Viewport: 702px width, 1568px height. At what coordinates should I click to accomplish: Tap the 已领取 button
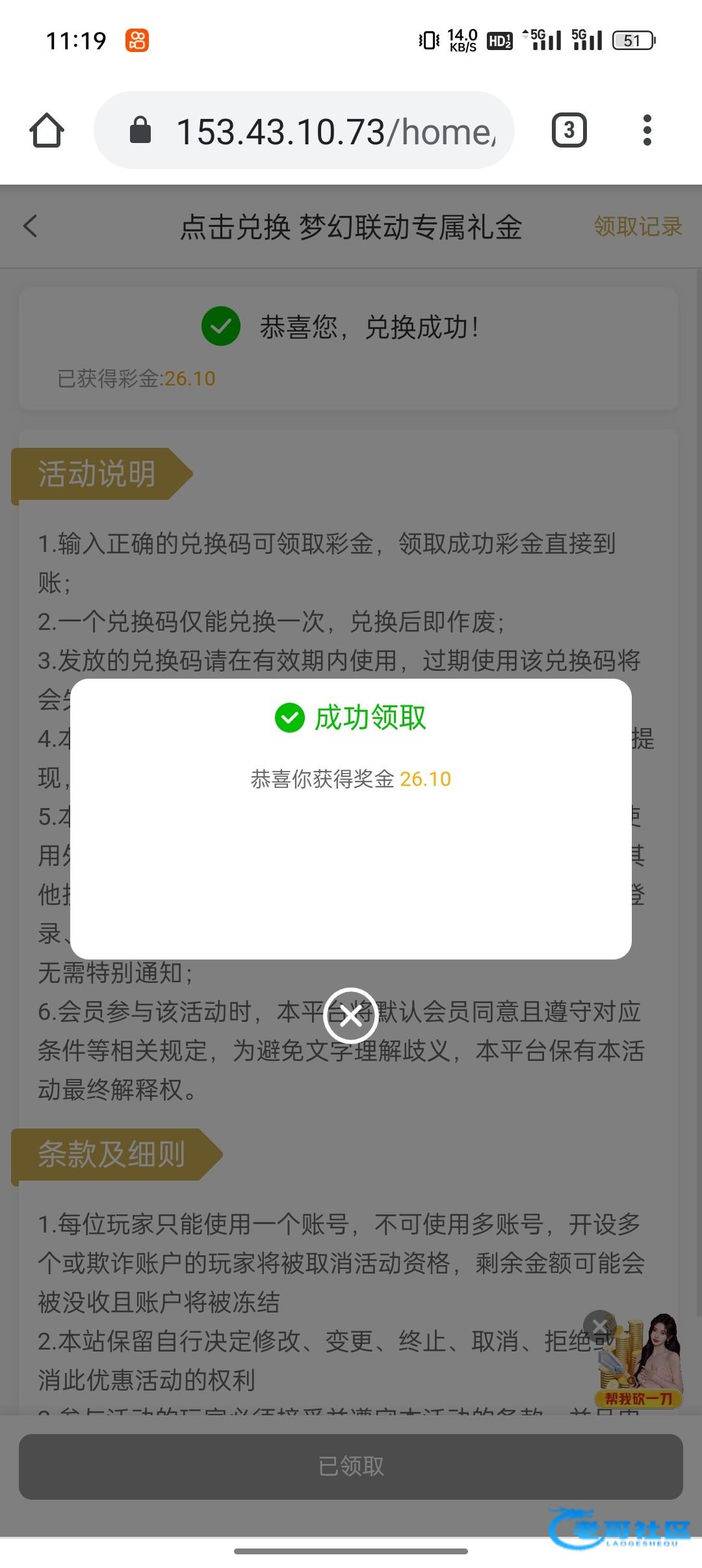pyautogui.click(x=351, y=1467)
